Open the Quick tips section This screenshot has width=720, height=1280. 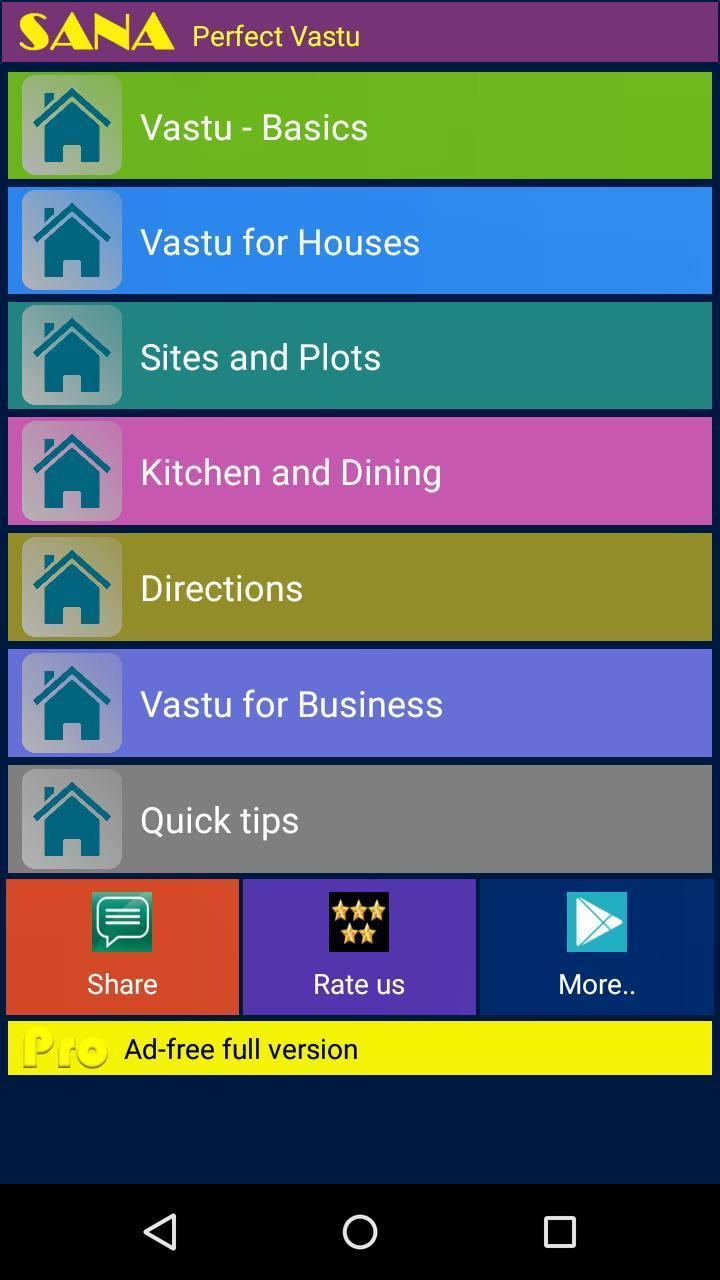tap(360, 818)
